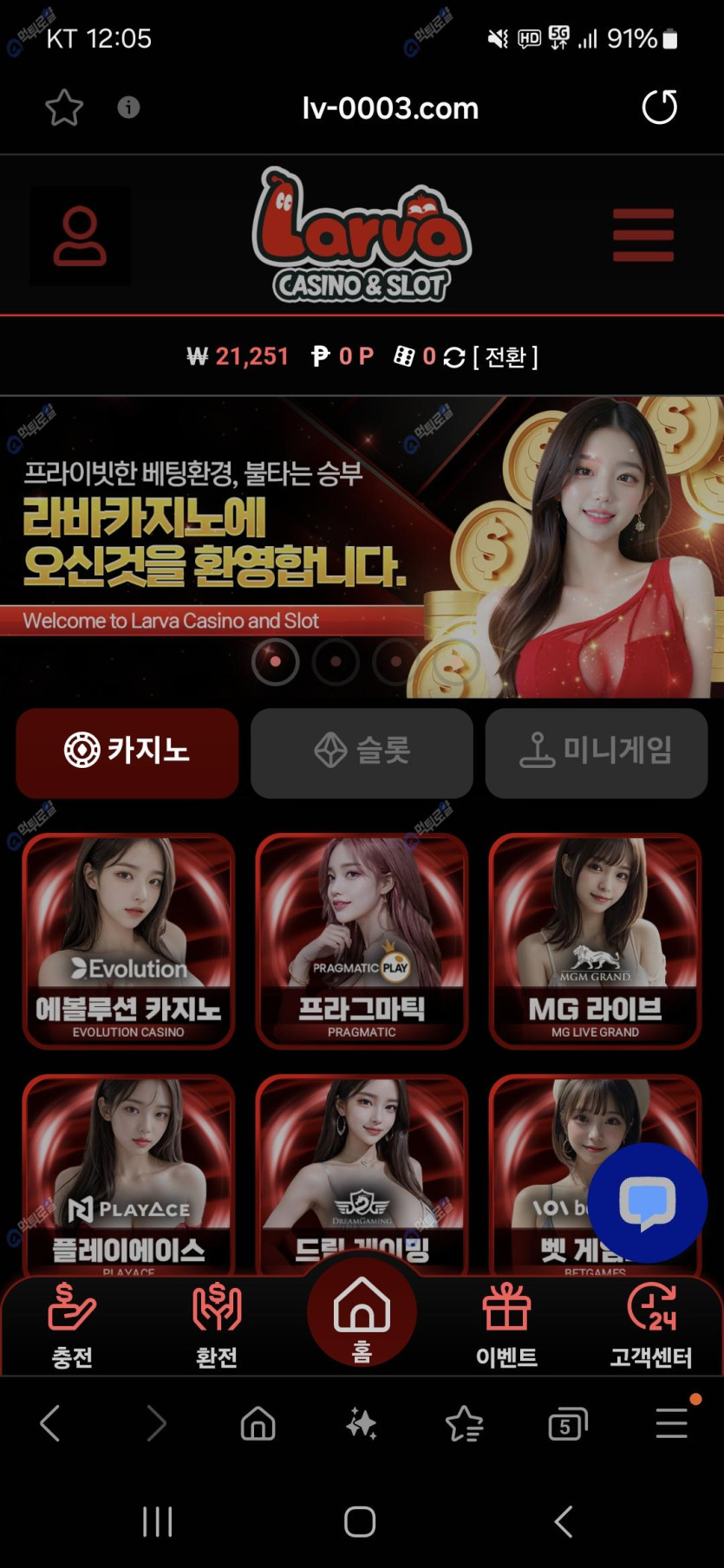The width and height of the screenshot is (724, 1568).
Task: Open the Evolution Casino tile
Action: point(128,940)
